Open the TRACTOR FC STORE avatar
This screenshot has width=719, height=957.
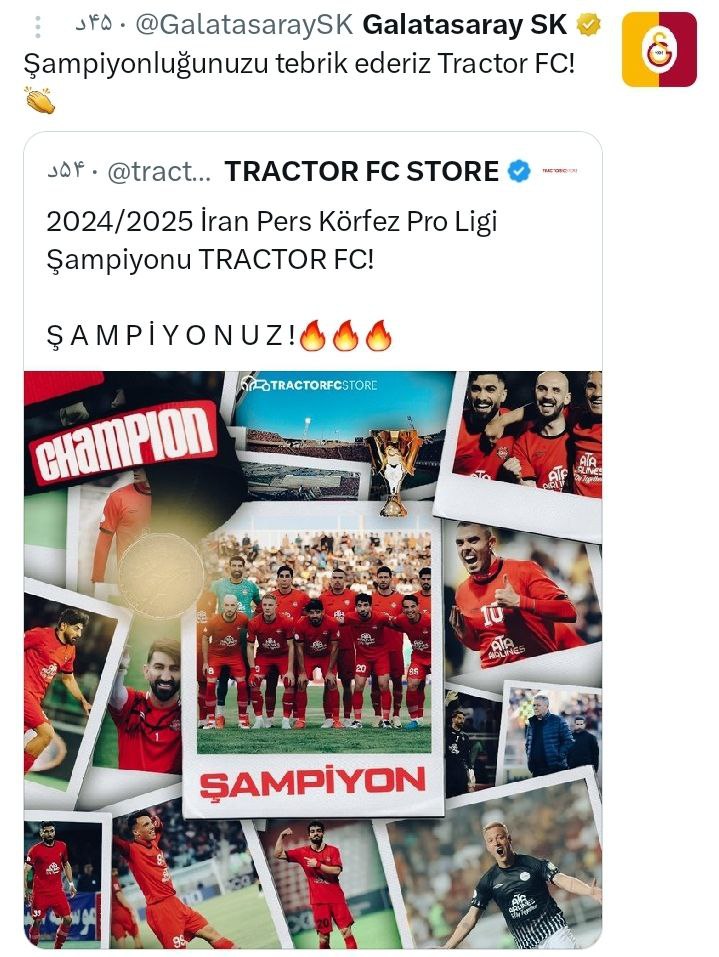560,171
